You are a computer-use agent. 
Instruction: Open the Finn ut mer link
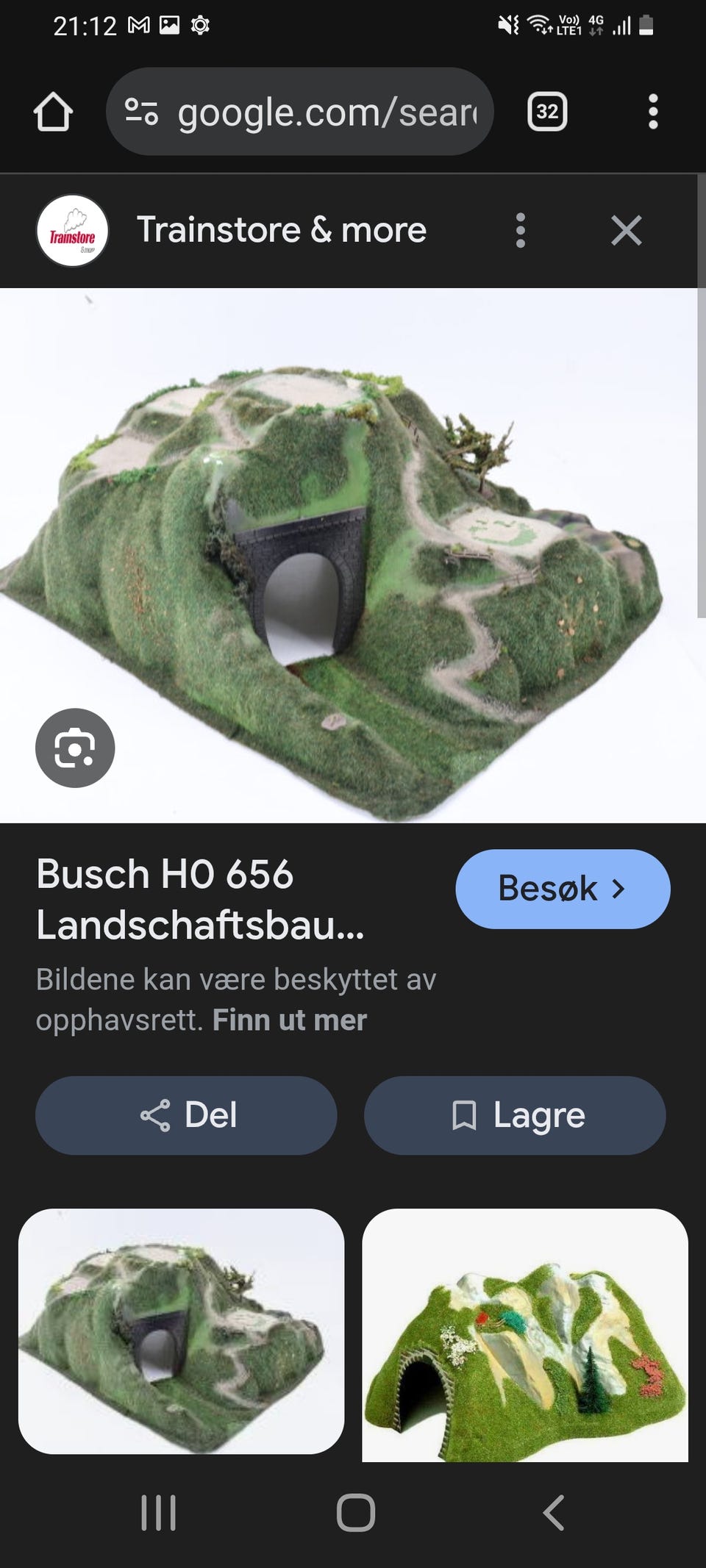click(x=290, y=1020)
